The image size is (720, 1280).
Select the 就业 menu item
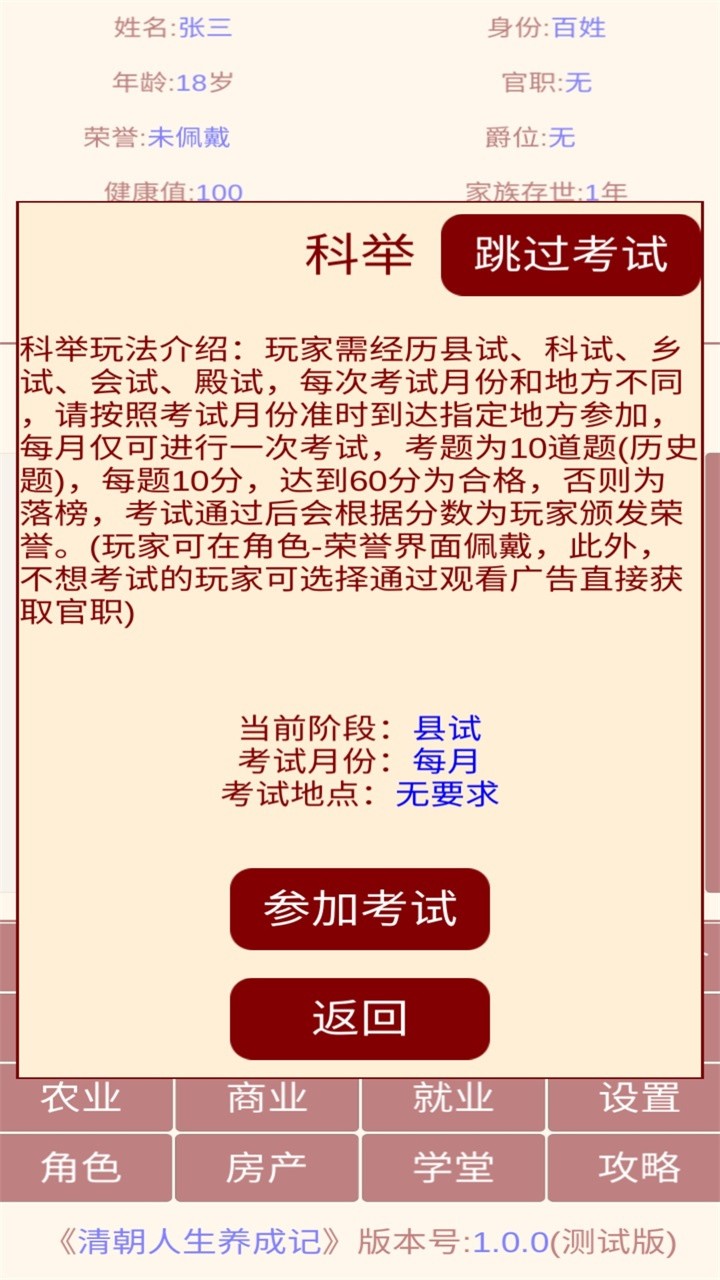pyautogui.click(x=455, y=1099)
